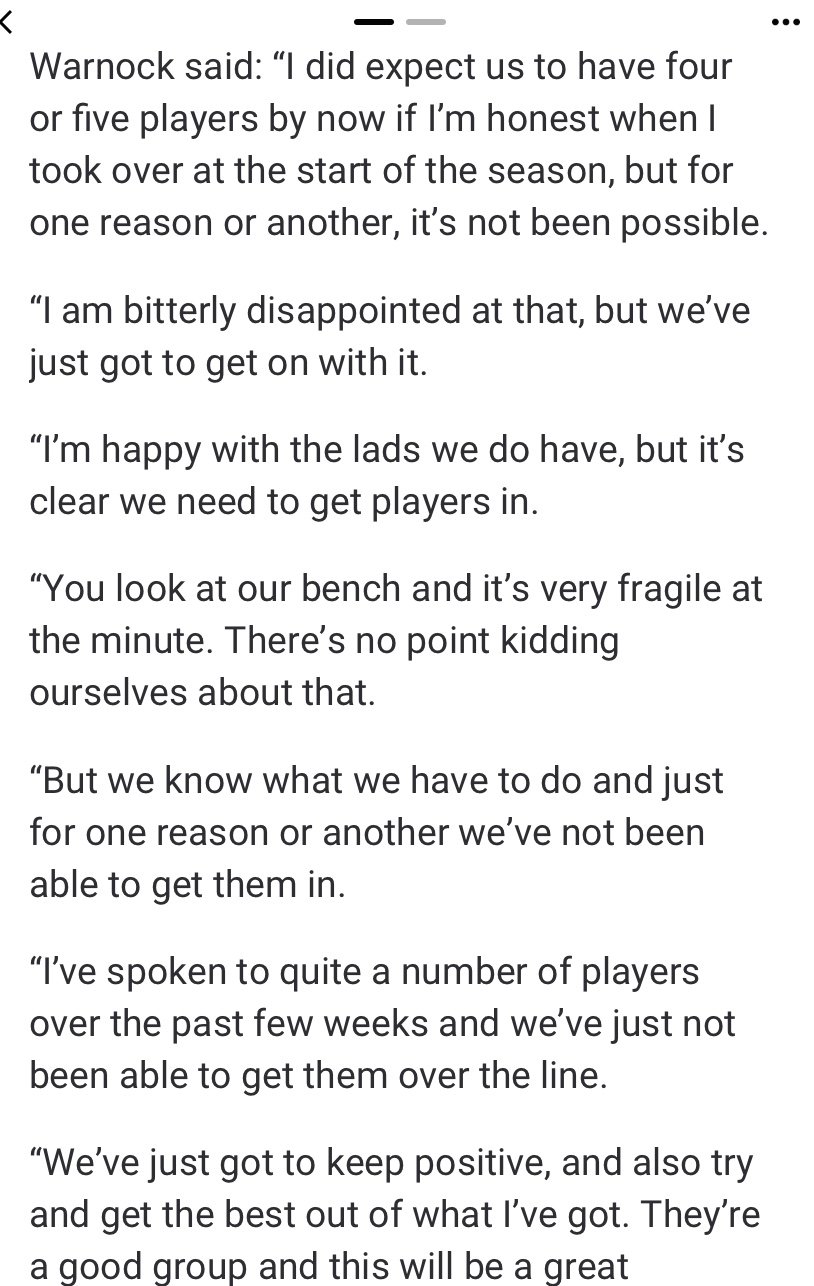
Task: Open the three-dot overflow menu
Action: coord(787,22)
